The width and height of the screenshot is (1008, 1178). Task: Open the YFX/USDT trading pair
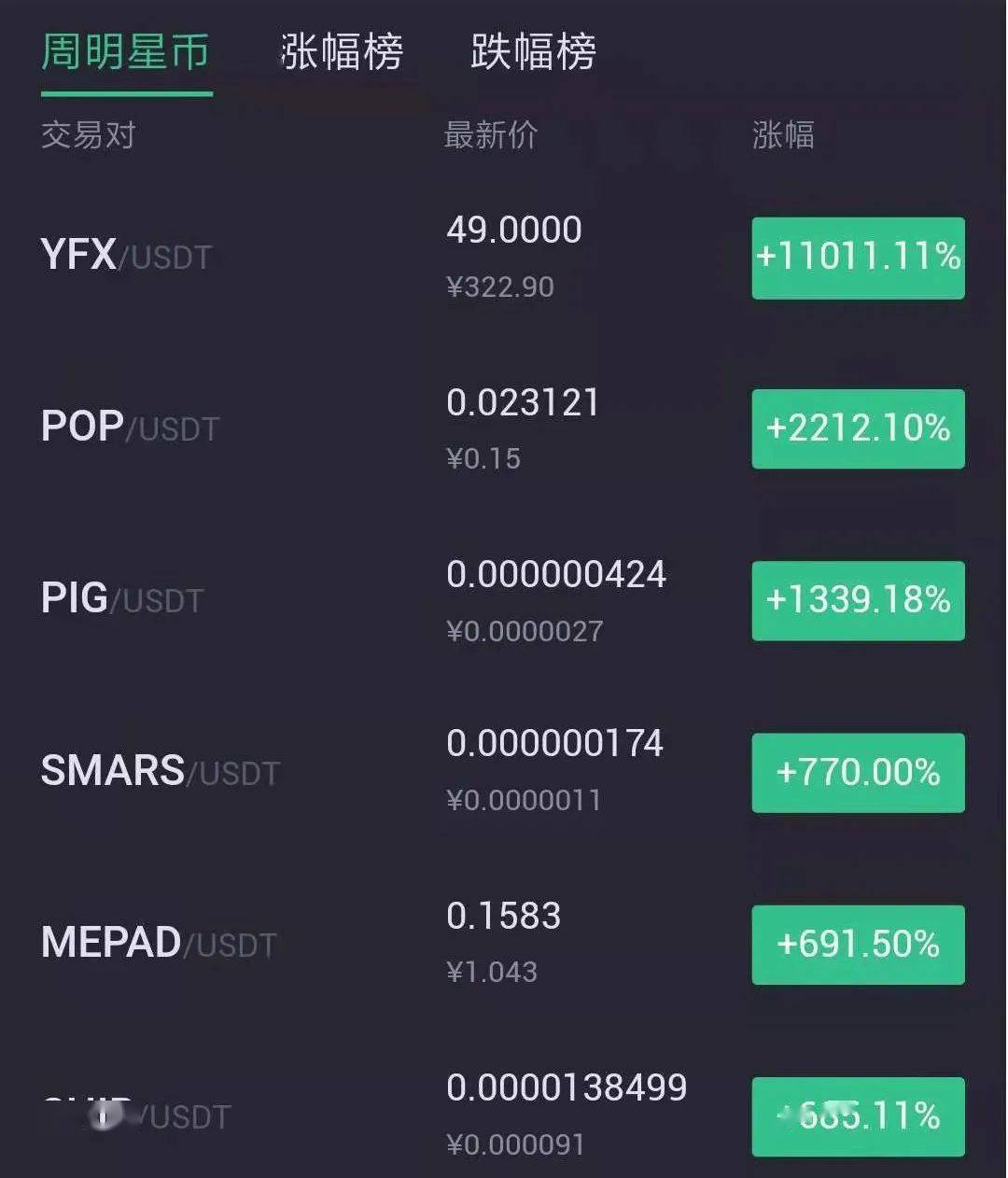[127, 256]
